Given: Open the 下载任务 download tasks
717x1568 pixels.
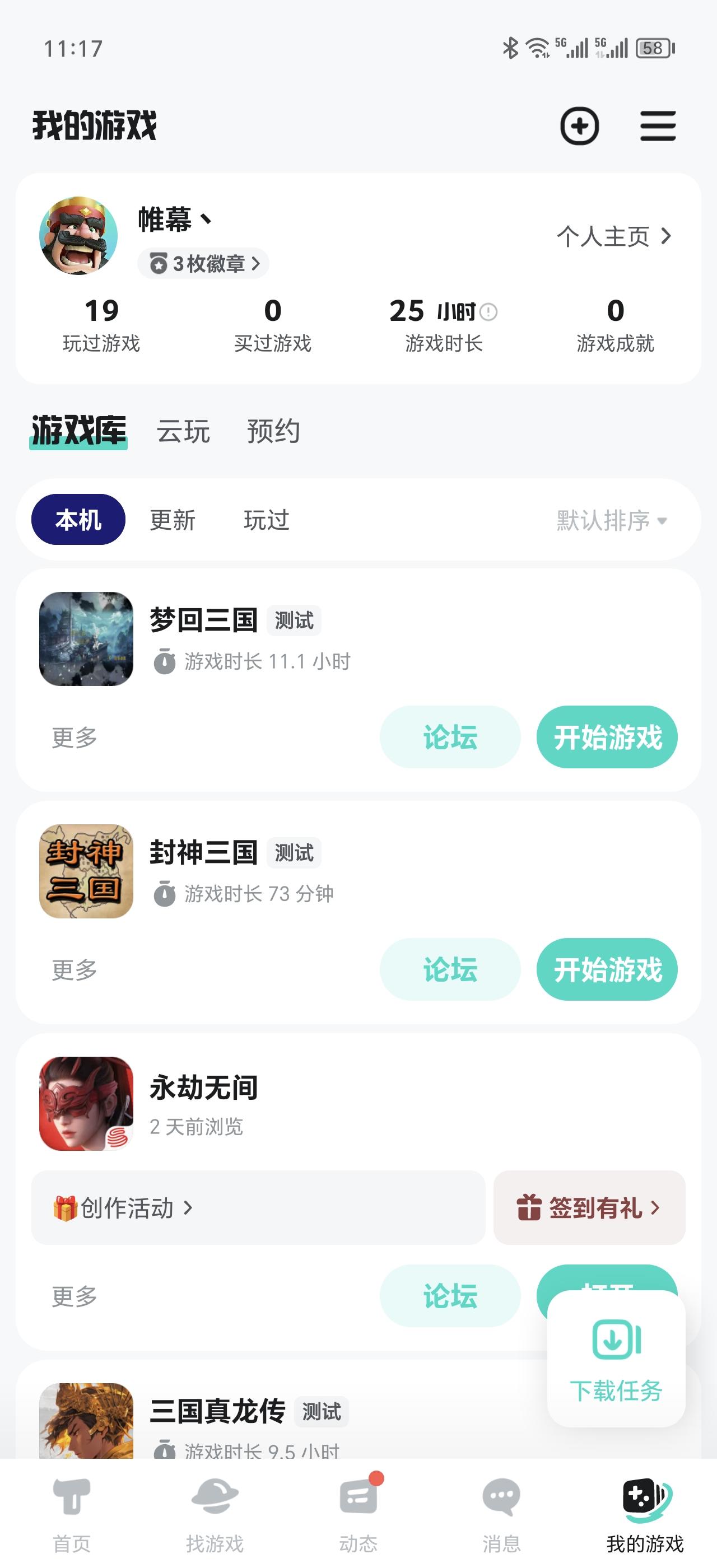Looking at the screenshot, I should pyautogui.click(x=616, y=1359).
